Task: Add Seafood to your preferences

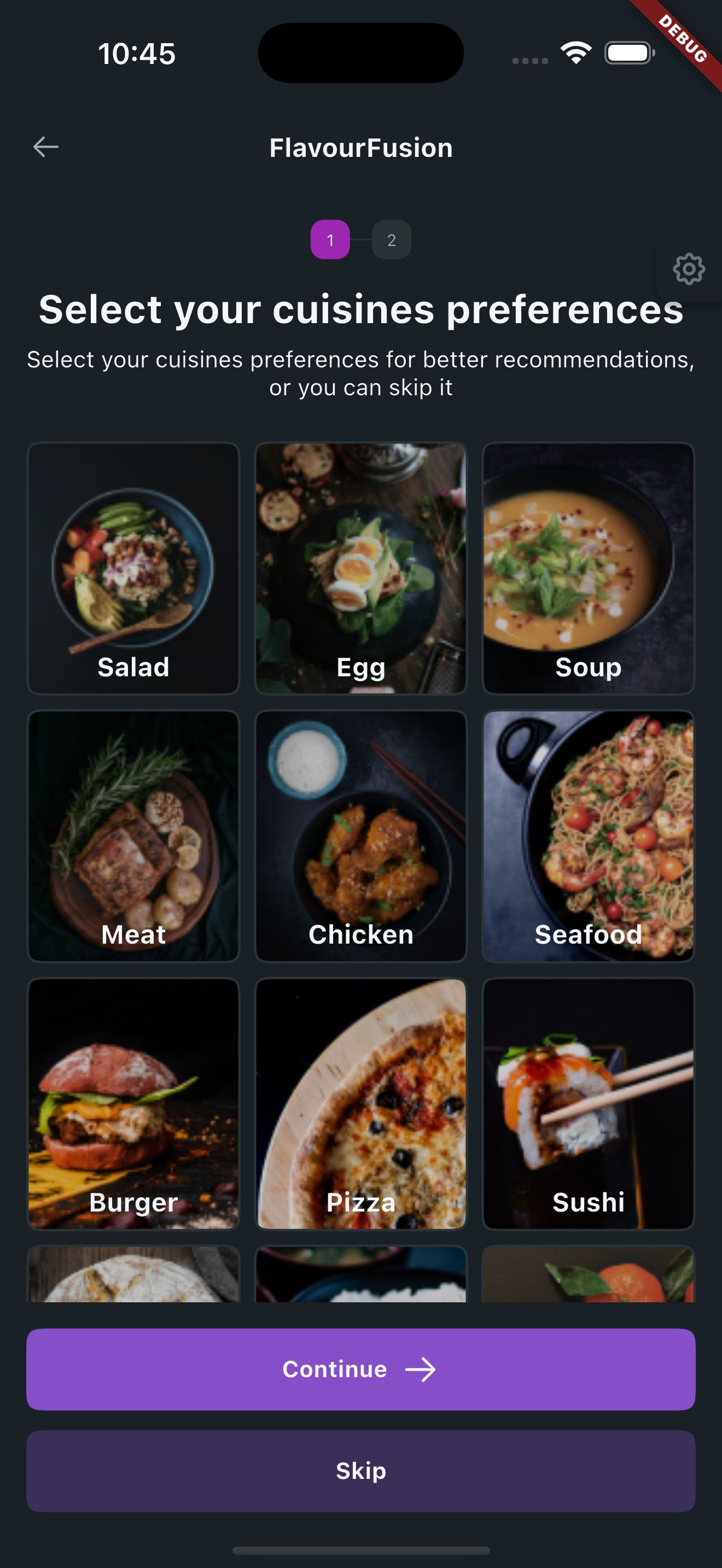Action: [x=588, y=836]
